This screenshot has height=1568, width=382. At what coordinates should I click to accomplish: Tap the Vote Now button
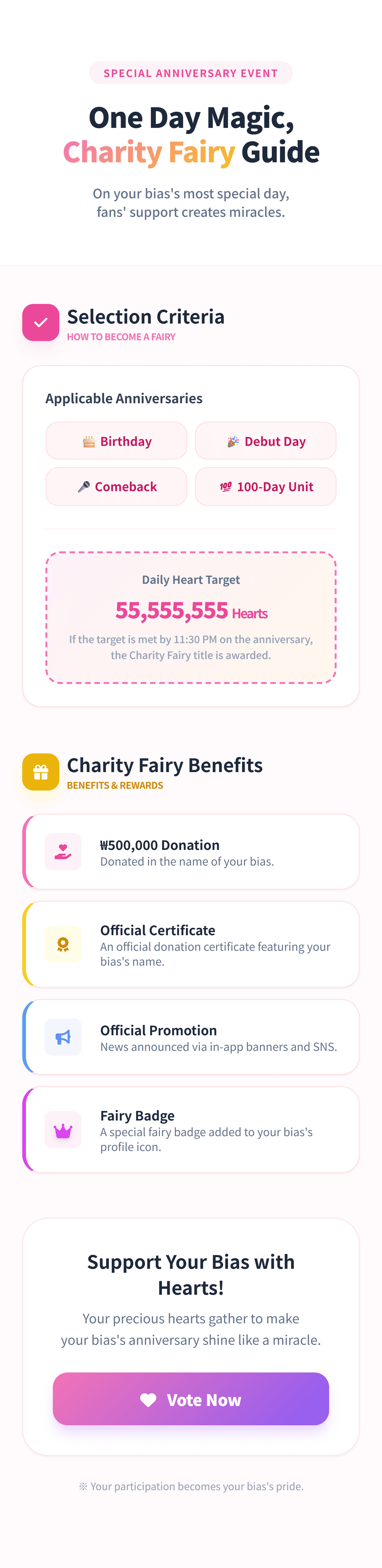click(191, 1399)
